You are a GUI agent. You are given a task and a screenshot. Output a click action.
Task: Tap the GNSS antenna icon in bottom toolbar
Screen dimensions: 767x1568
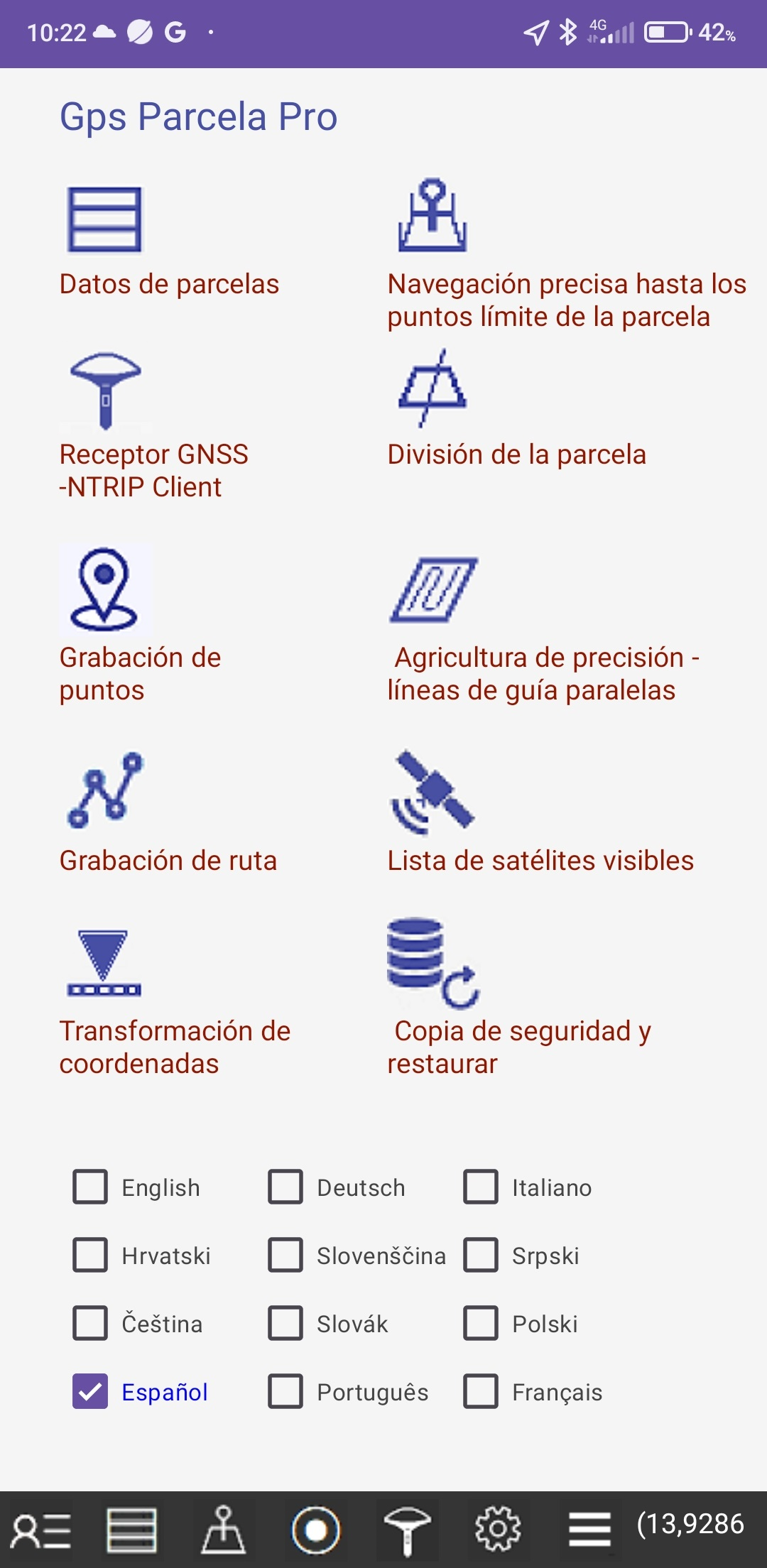[x=407, y=1529]
